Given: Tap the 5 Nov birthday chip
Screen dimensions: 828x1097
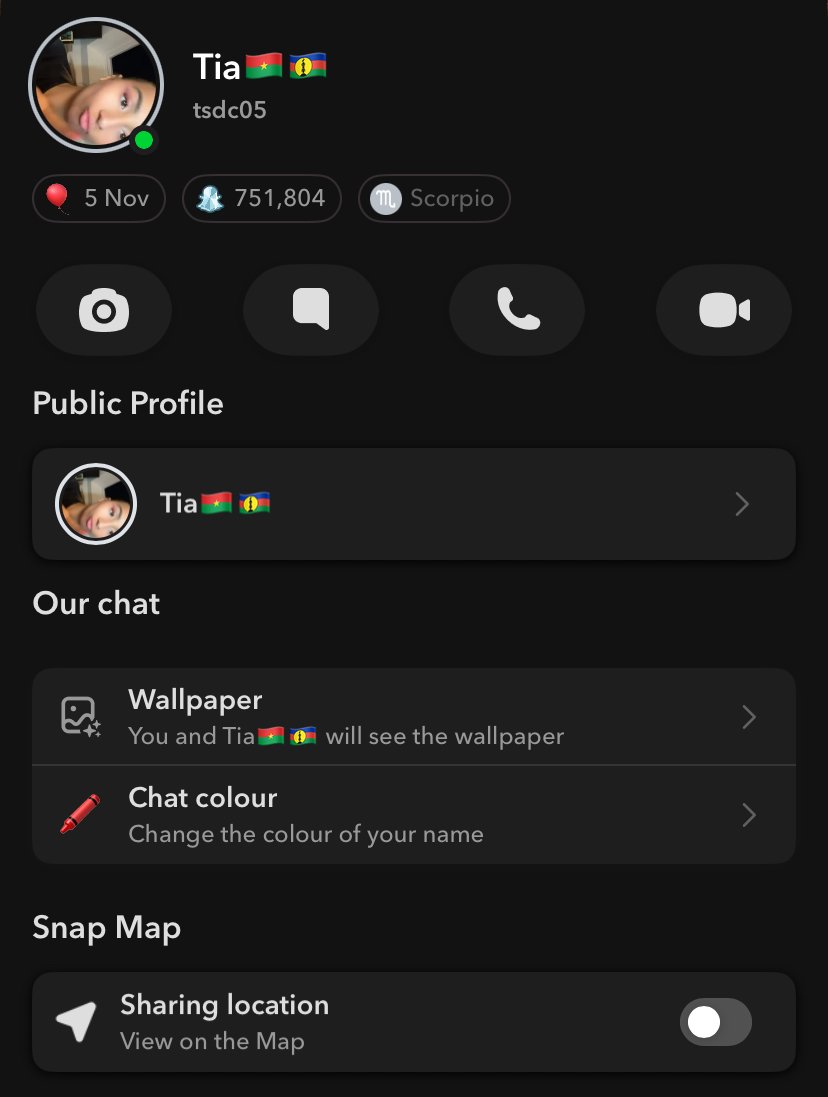Looking at the screenshot, I should tap(99, 198).
